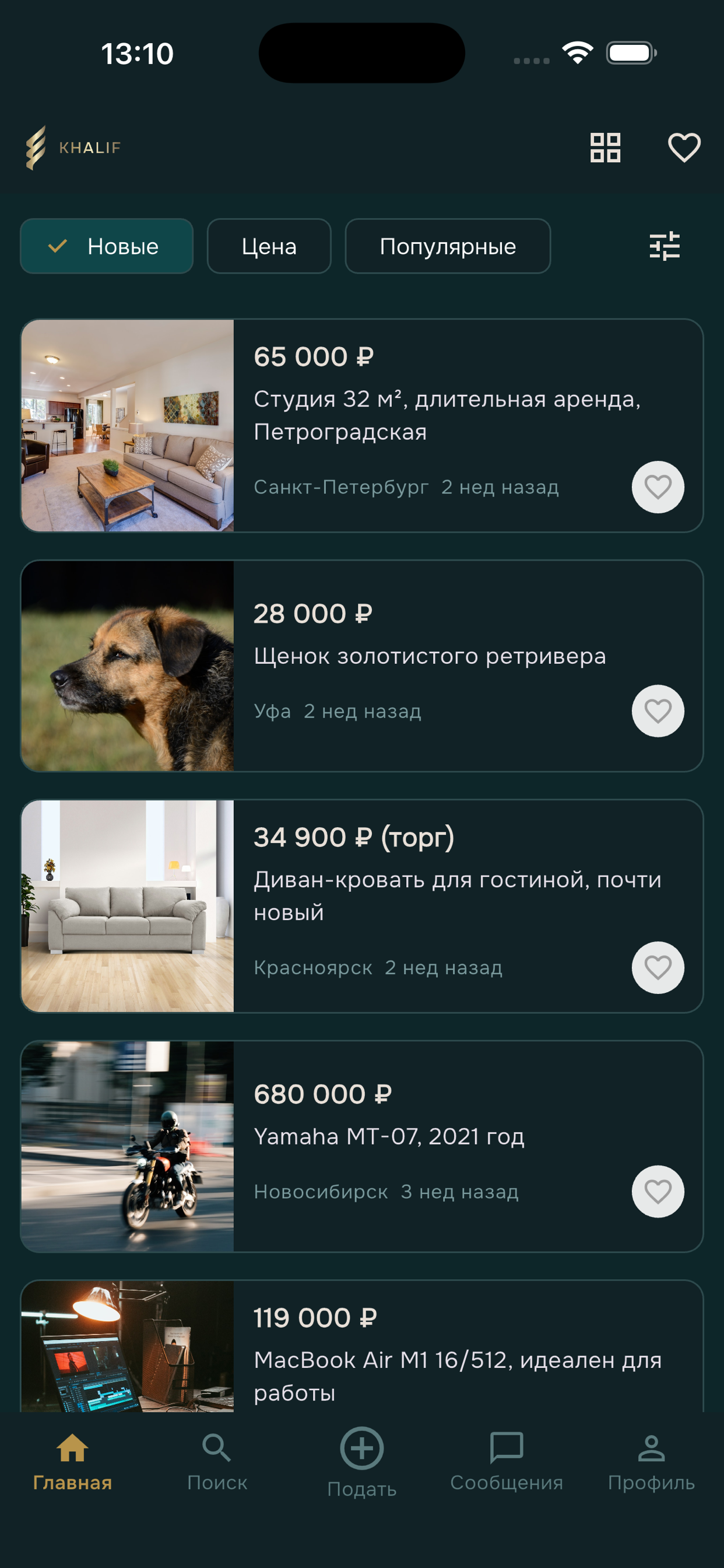Favorite the Yamaha MT-07 listing
This screenshot has width=724, height=1568.
click(658, 1191)
